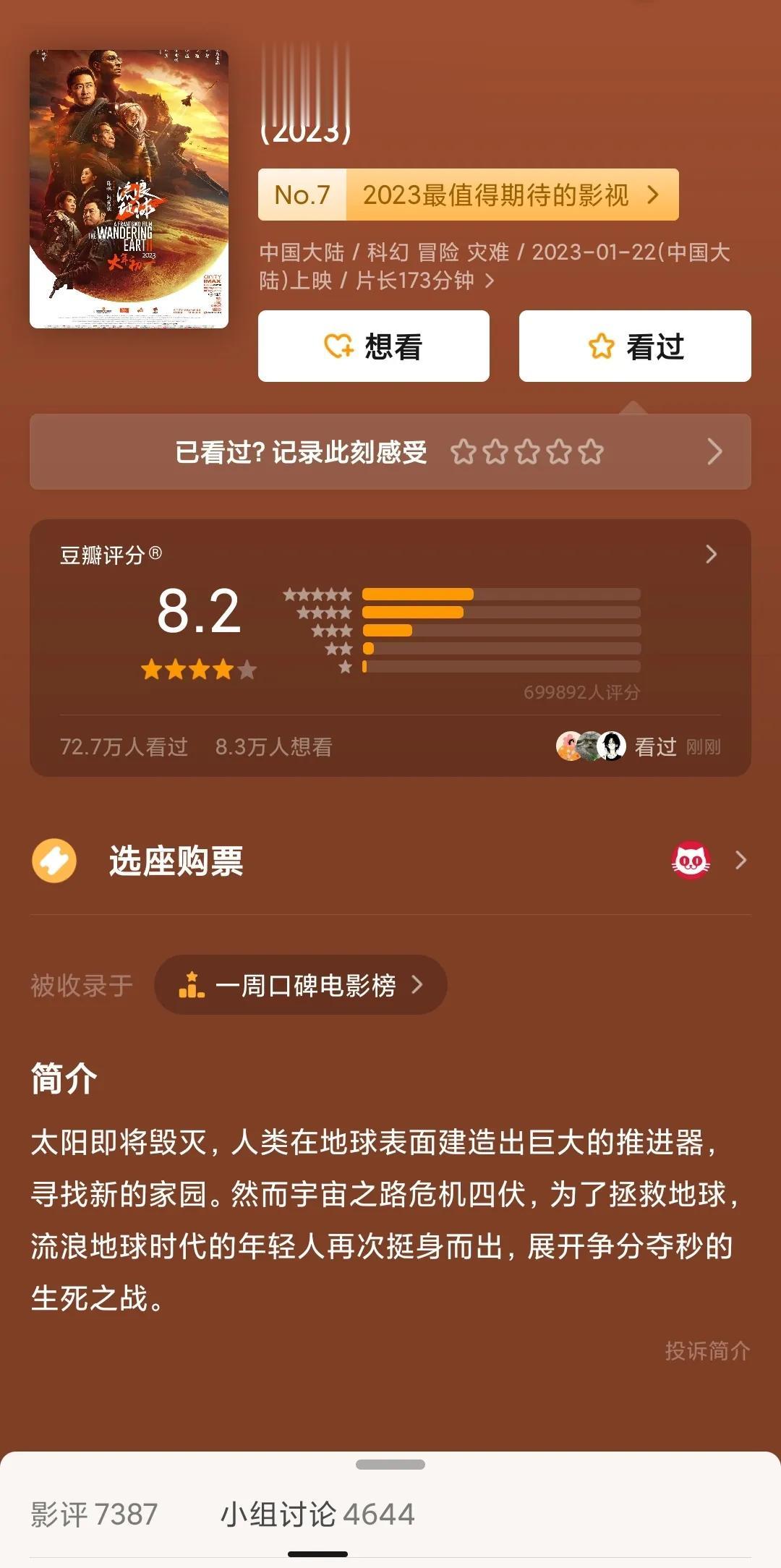Viewport: 781px width, 1568px height.
Task: Open the movie poster image
Action: point(129,189)
